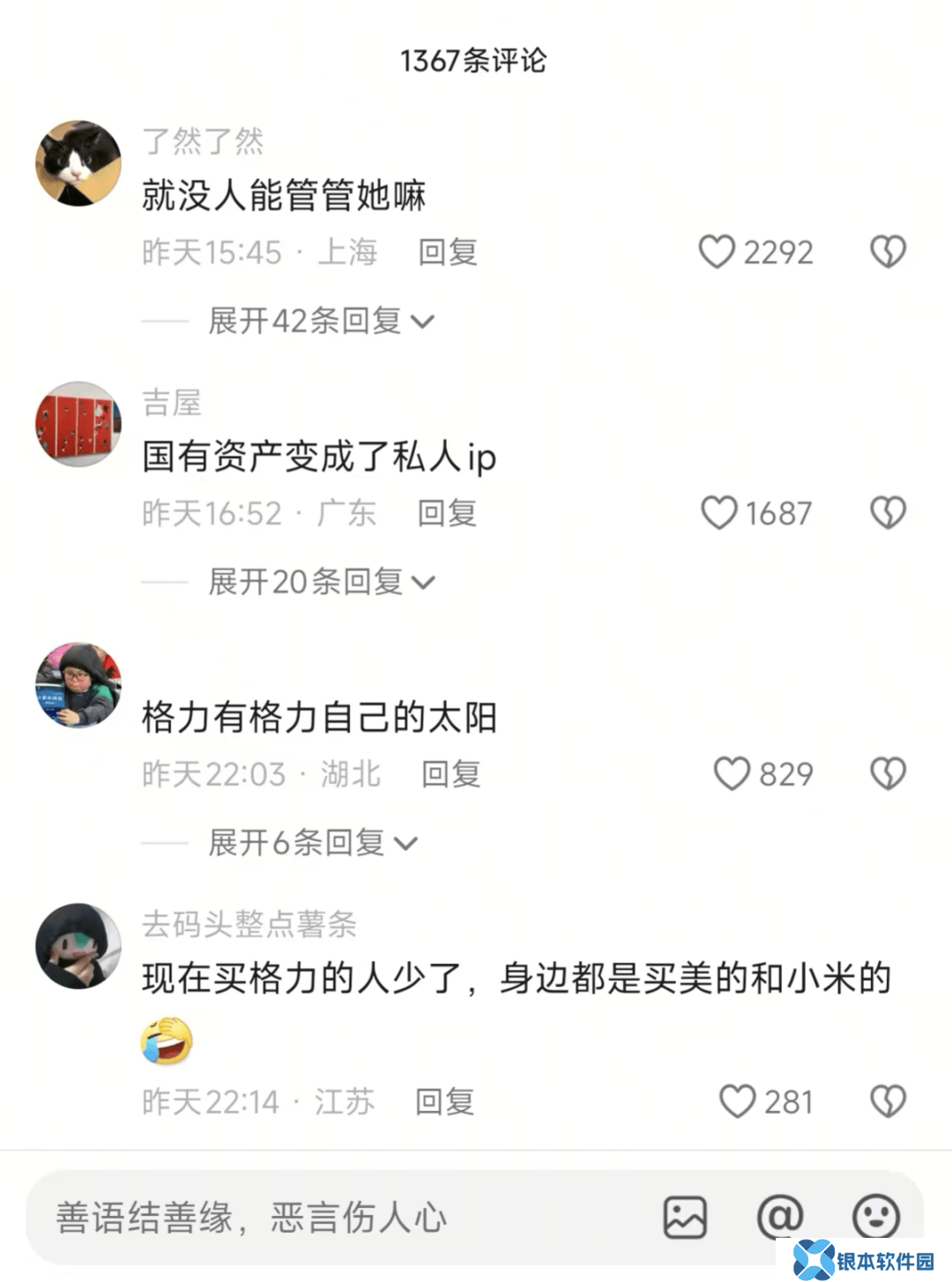Reply to 就没人能管管她嘛 comment
The height and width of the screenshot is (1282, 952).
pyautogui.click(x=448, y=252)
